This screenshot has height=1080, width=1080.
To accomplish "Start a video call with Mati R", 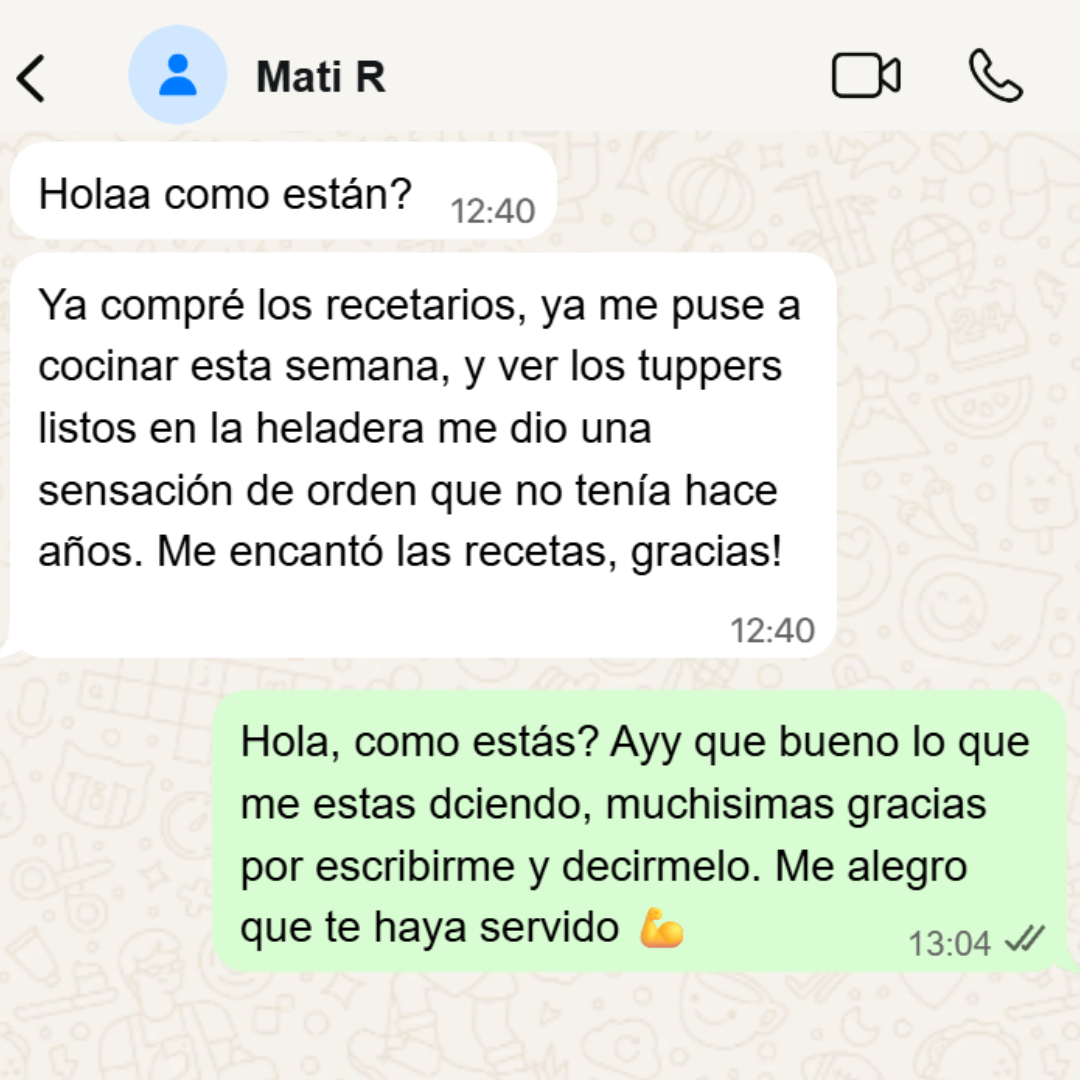I will click(865, 76).
